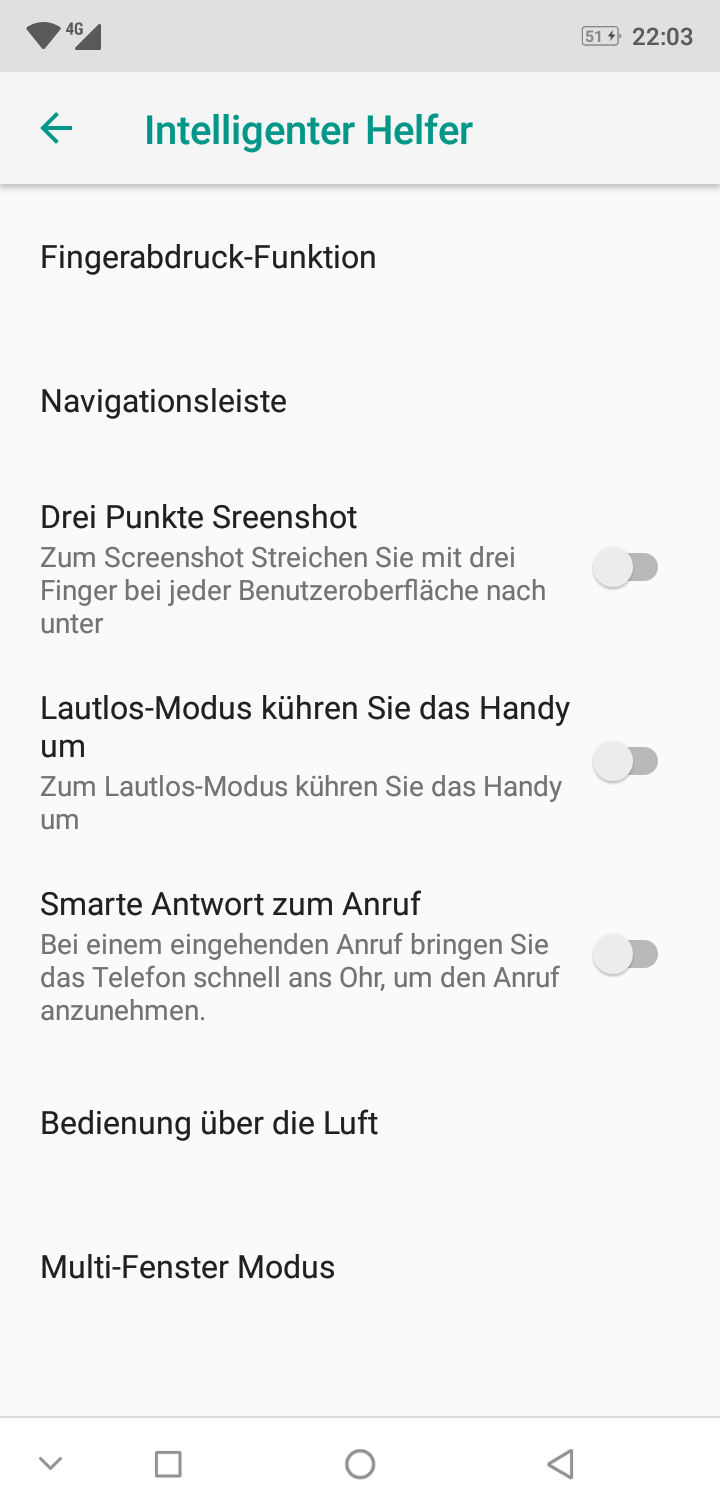Open Fingerabdruck-Funktion settings

[360, 258]
